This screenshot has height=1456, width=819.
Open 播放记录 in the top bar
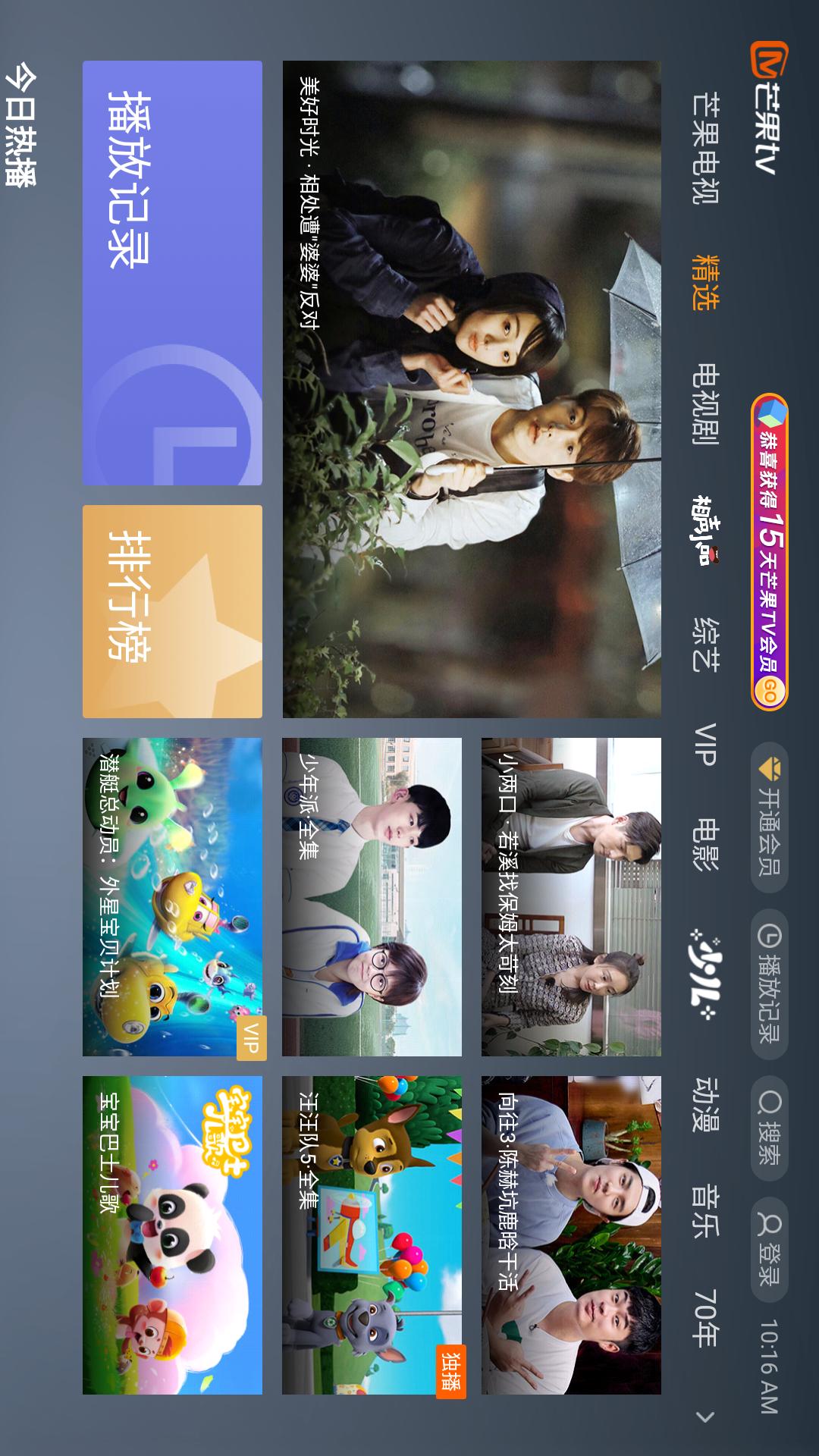770,984
